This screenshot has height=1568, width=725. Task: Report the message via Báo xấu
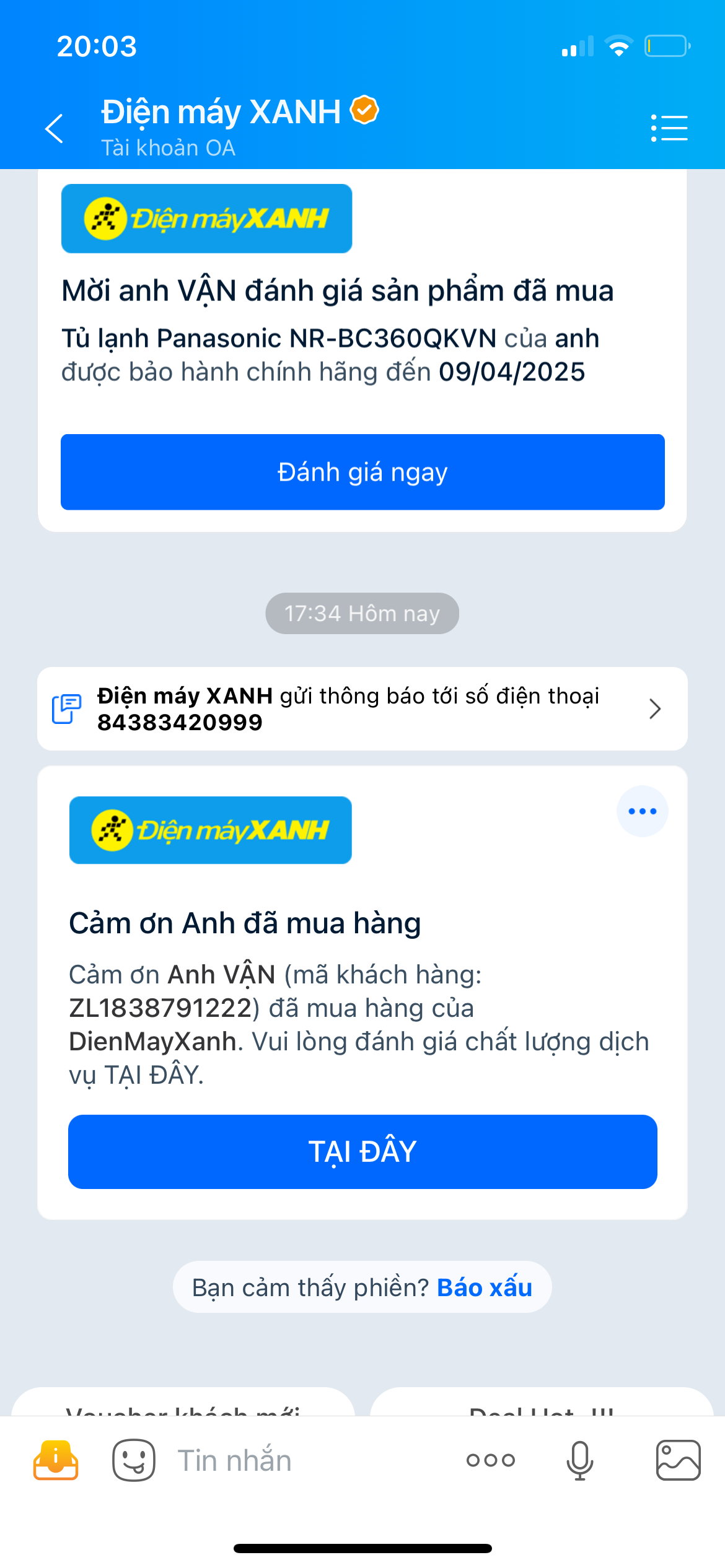pyautogui.click(x=485, y=1288)
